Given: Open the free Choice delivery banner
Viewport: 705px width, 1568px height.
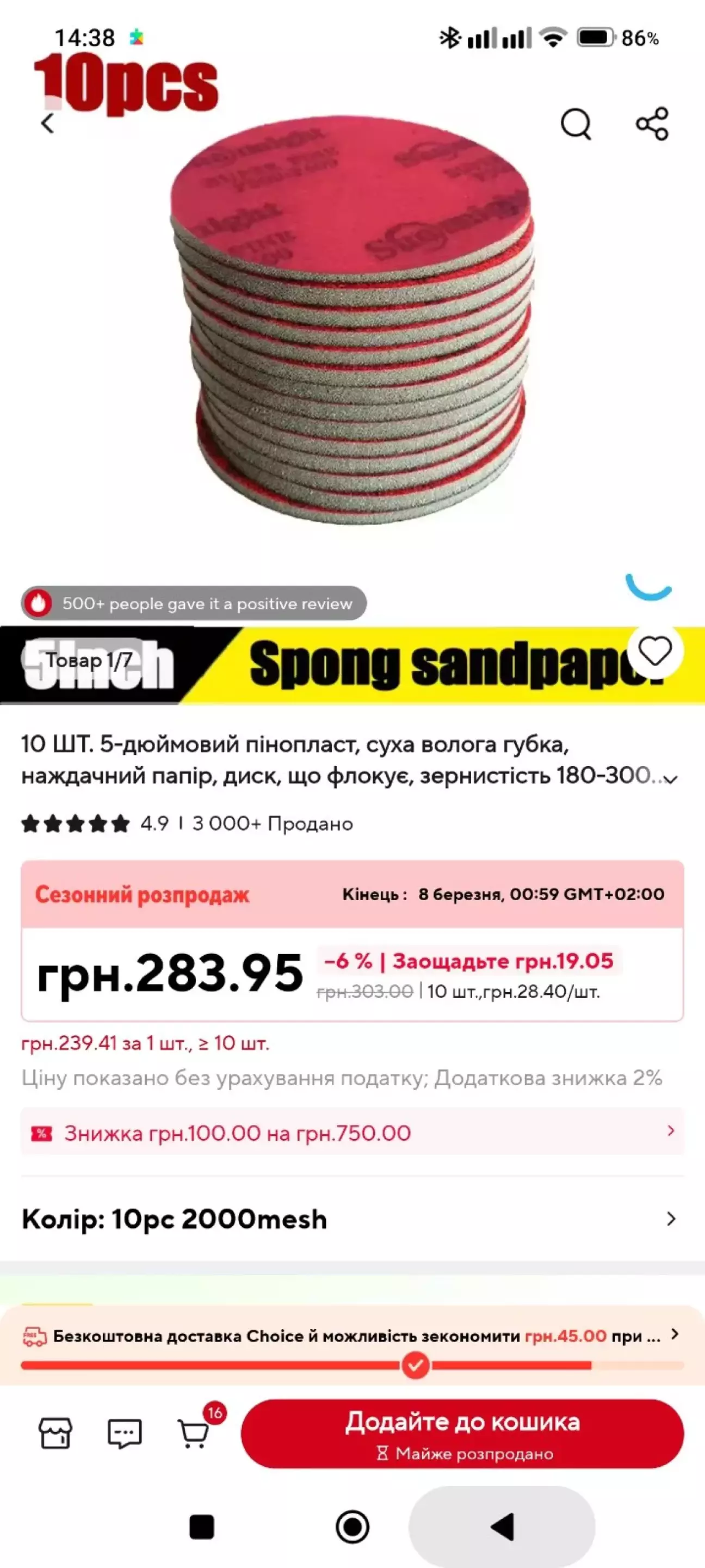Looking at the screenshot, I should 352,1336.
